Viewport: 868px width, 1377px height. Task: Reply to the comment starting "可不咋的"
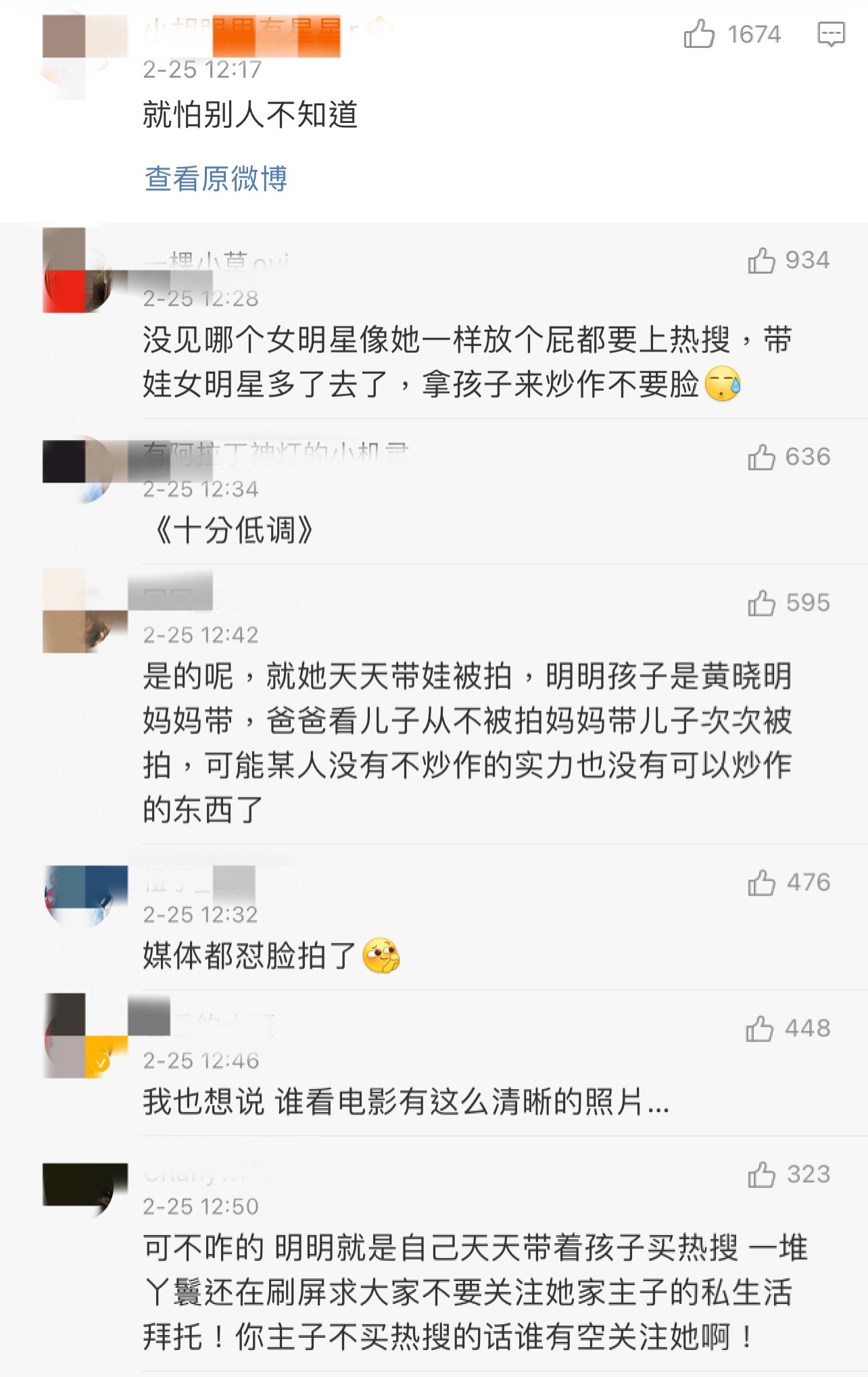[473, 1292]
